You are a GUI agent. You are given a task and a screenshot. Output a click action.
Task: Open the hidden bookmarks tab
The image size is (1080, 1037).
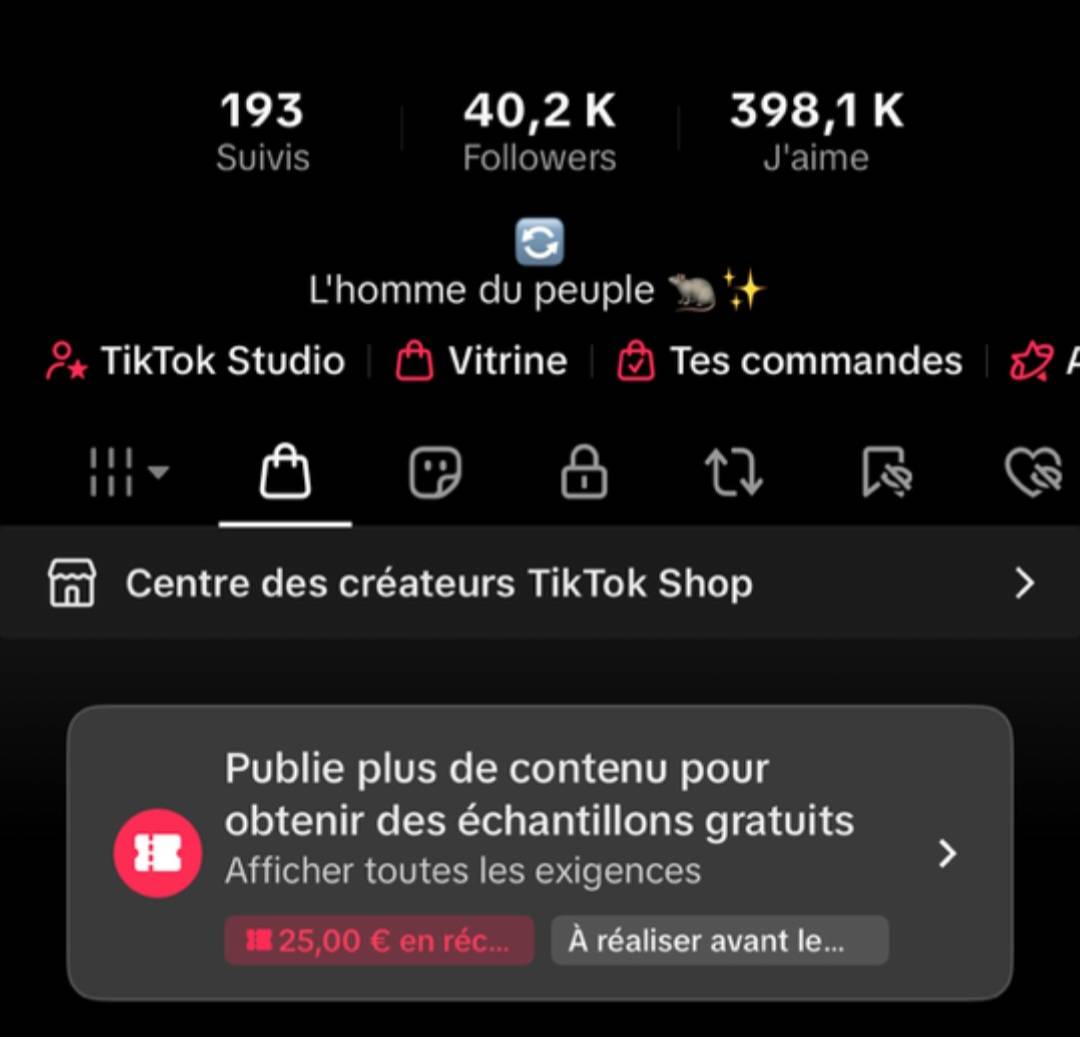pyautogui.click(x=886, y=472)
